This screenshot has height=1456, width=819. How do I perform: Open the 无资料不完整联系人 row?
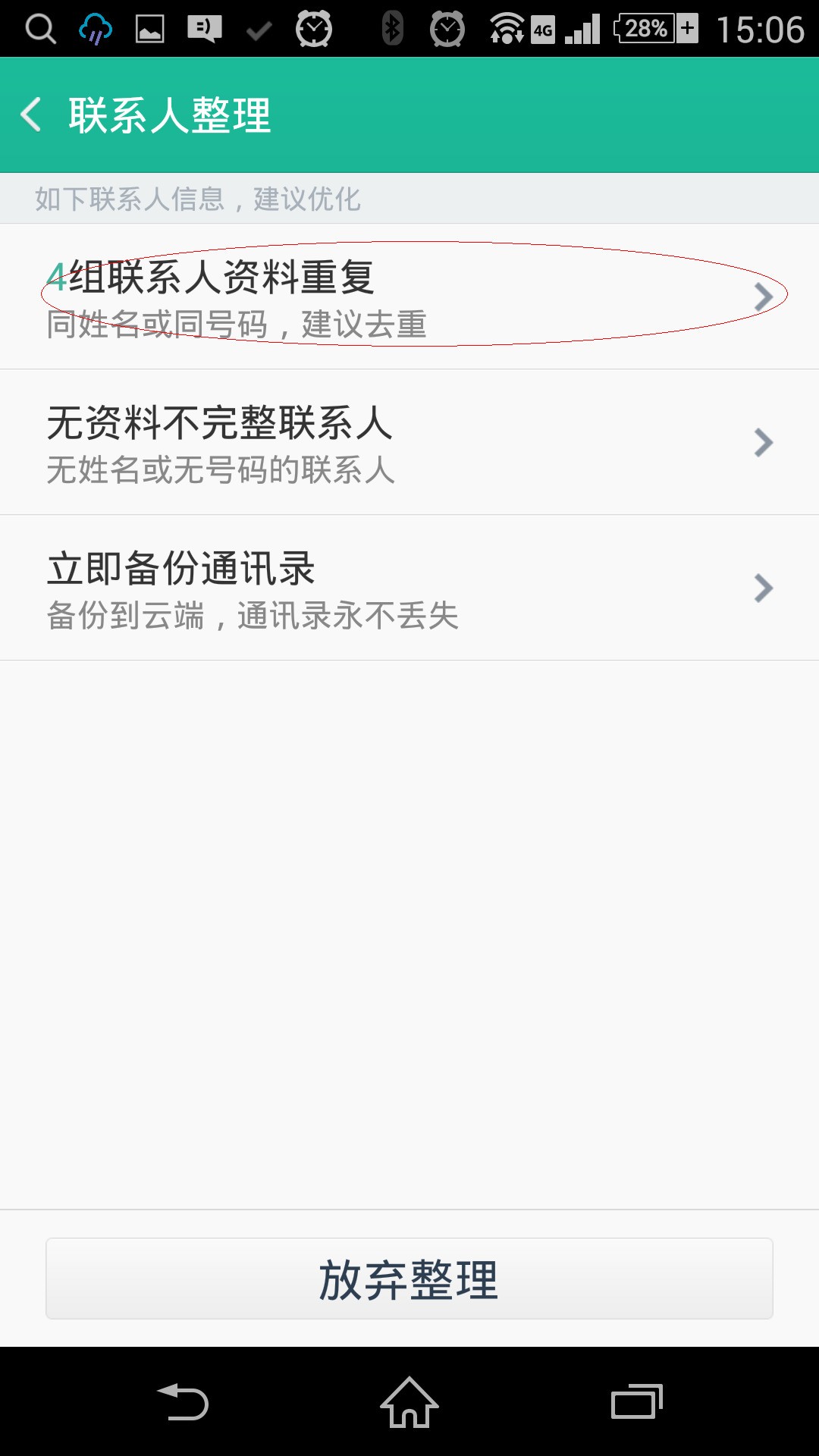coord(409,442)
